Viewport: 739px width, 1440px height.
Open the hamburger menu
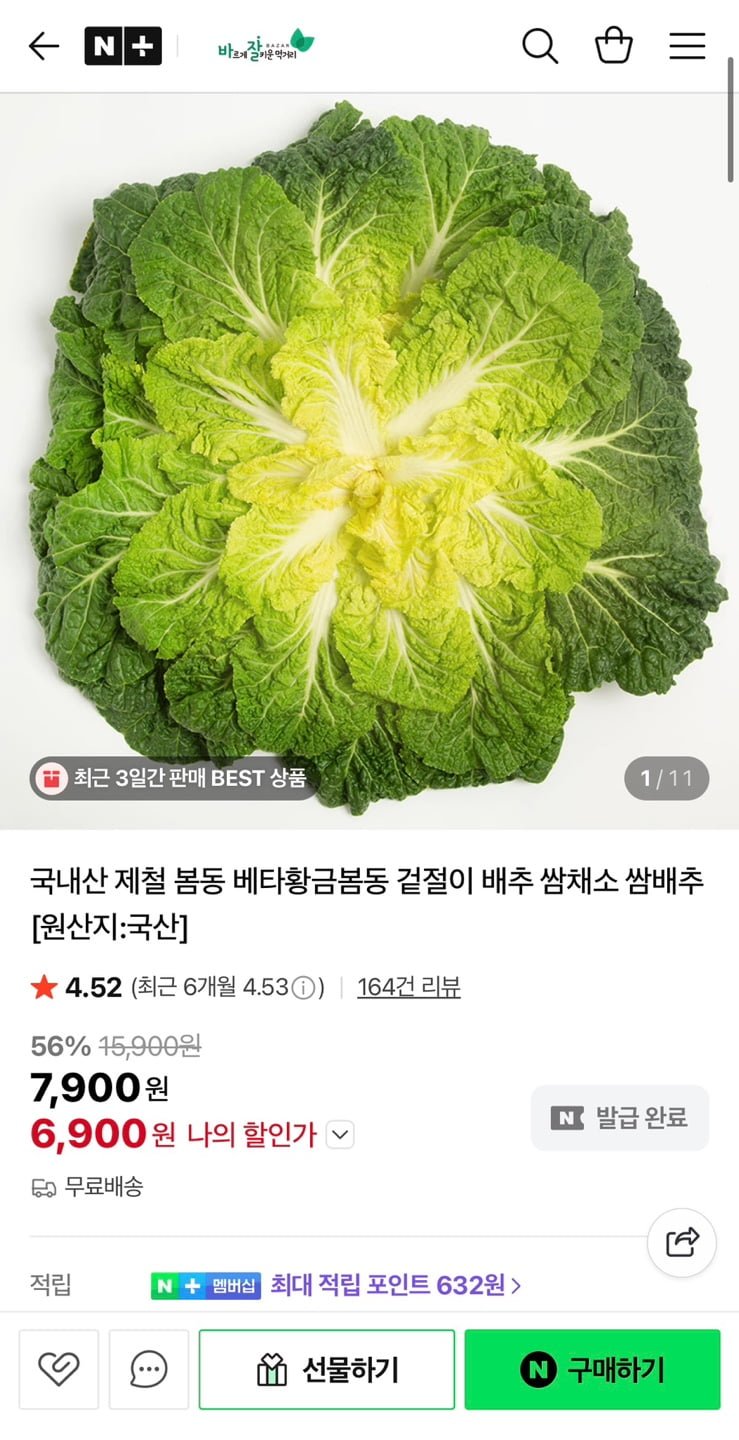pos(687,46)
